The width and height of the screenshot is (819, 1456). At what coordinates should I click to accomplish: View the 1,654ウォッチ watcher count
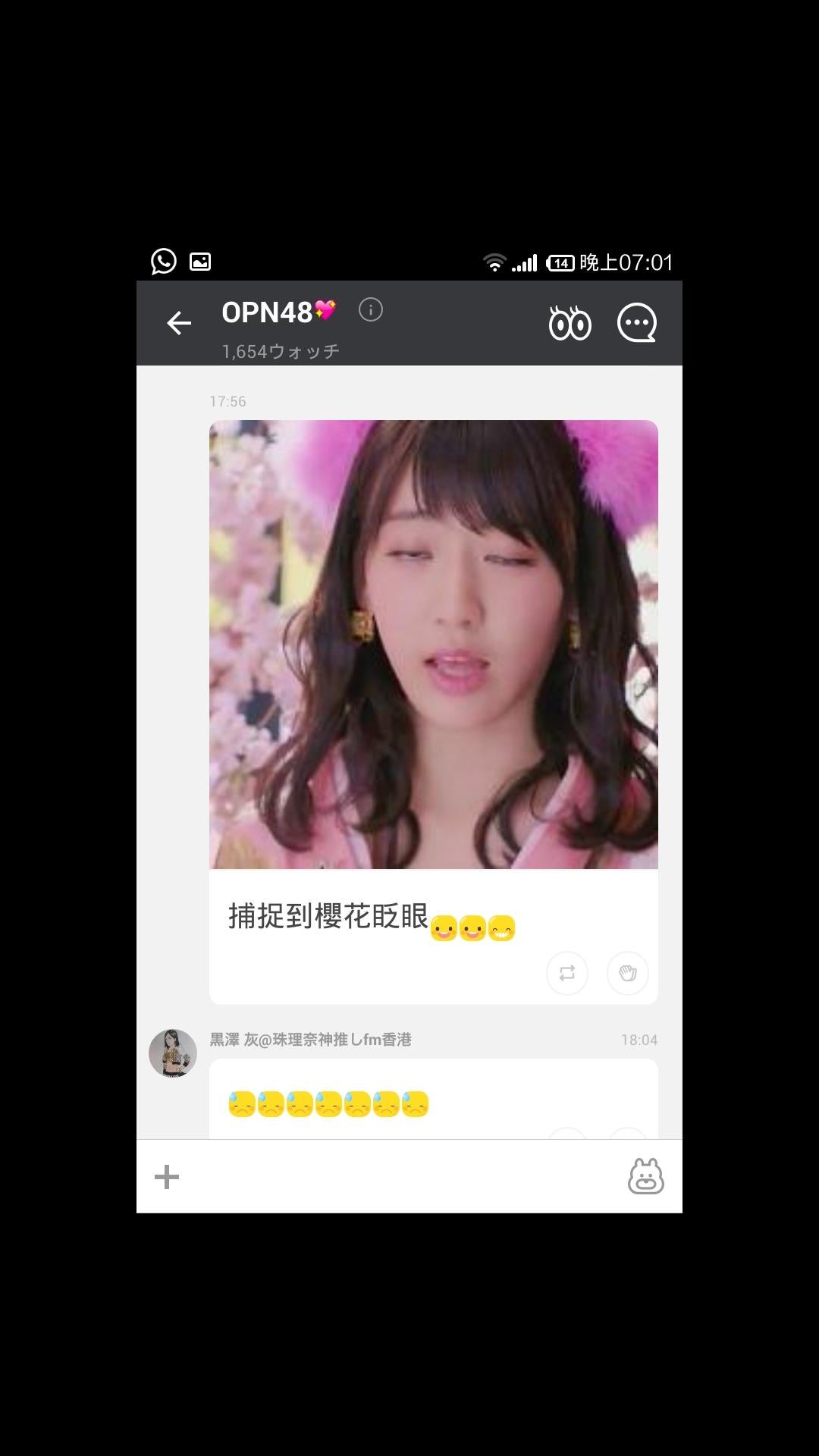(x=281, y=350)
